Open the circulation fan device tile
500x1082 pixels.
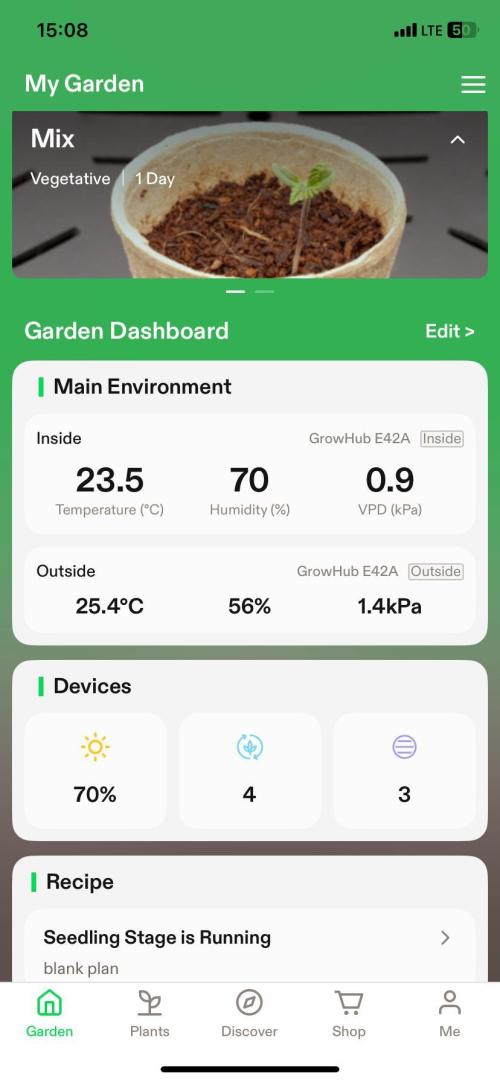click(x=250, y=771)
